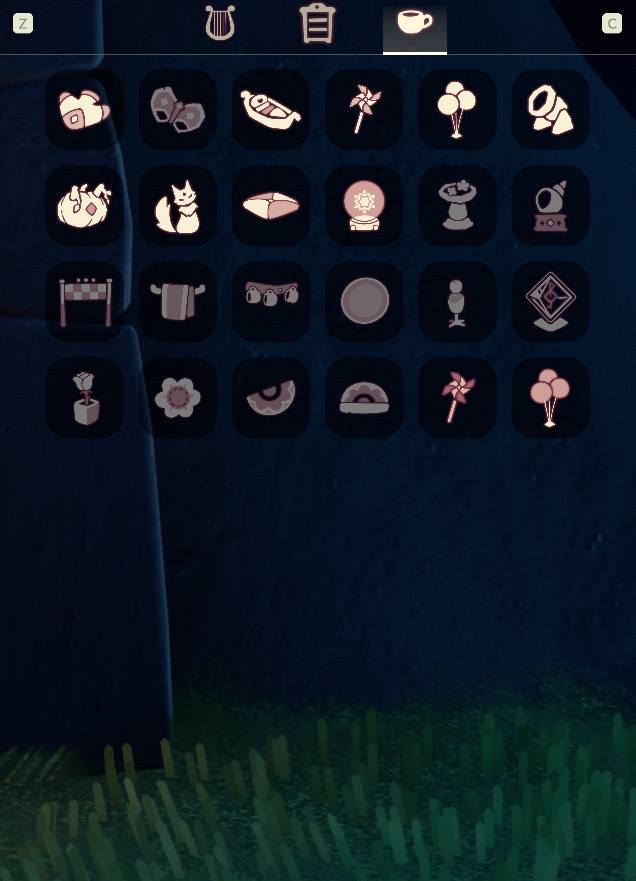Switch to the harp instruments tab
The height and width of the screenshot is (881, 636).
pos(220,23)
